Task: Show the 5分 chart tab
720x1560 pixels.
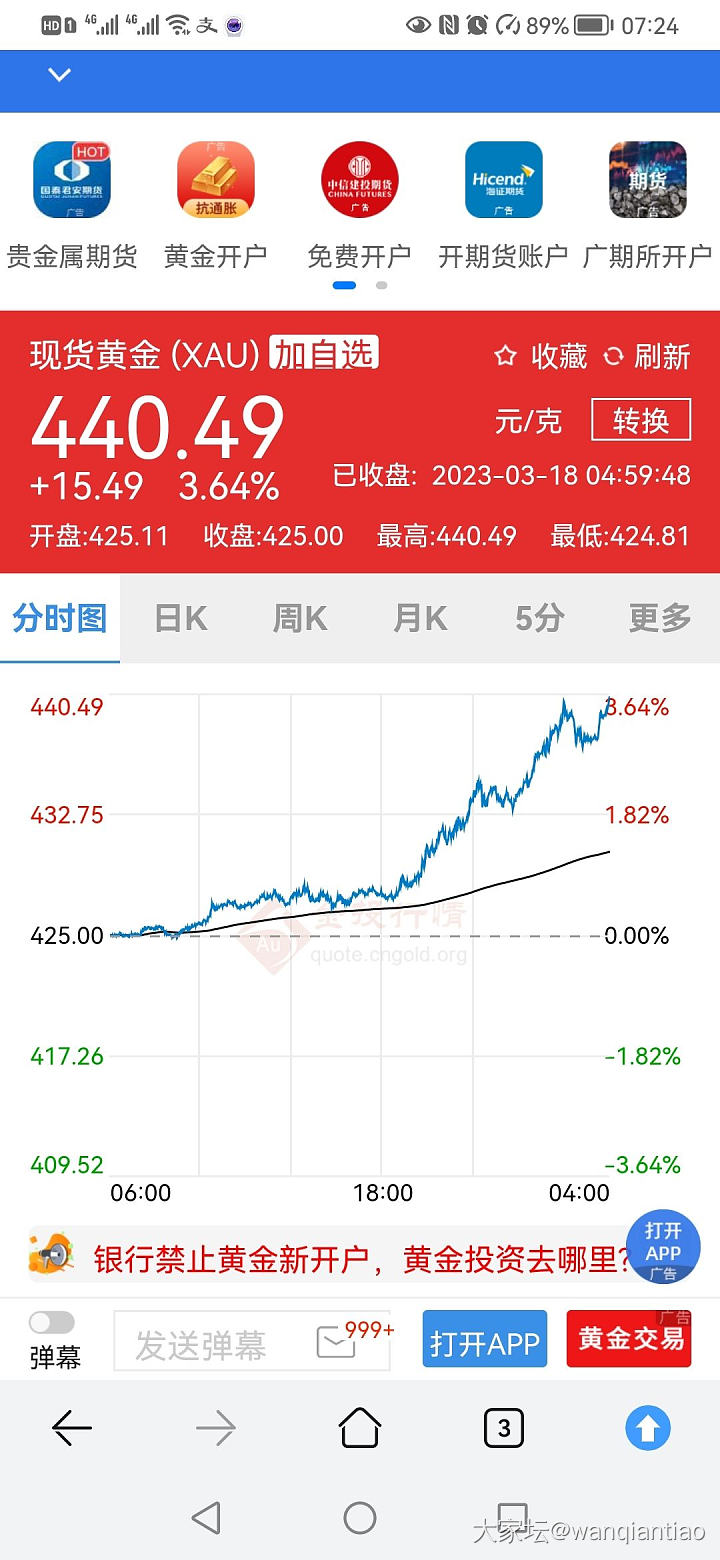Action: pyautogui.click(x=540, y=619)
